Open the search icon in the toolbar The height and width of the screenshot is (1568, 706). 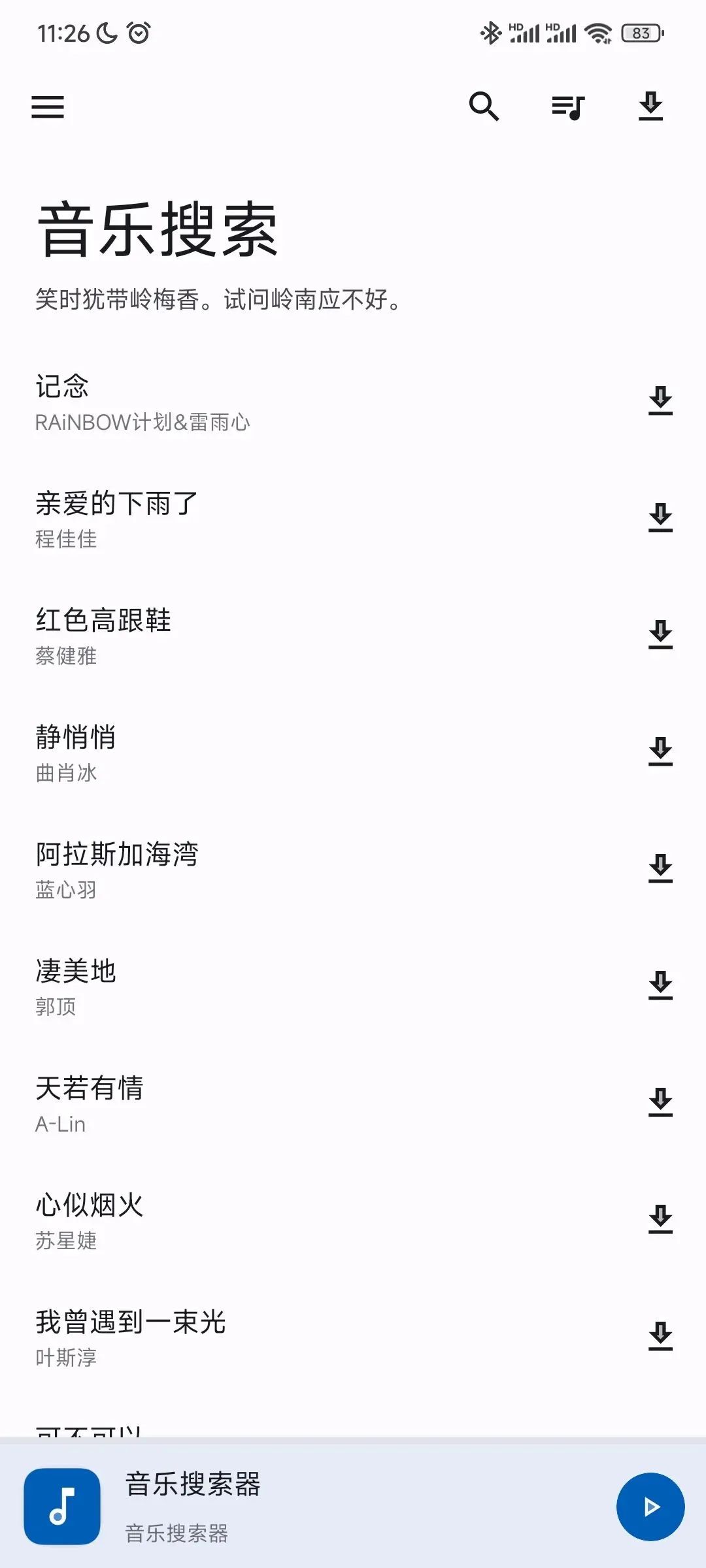coord(484,106)
